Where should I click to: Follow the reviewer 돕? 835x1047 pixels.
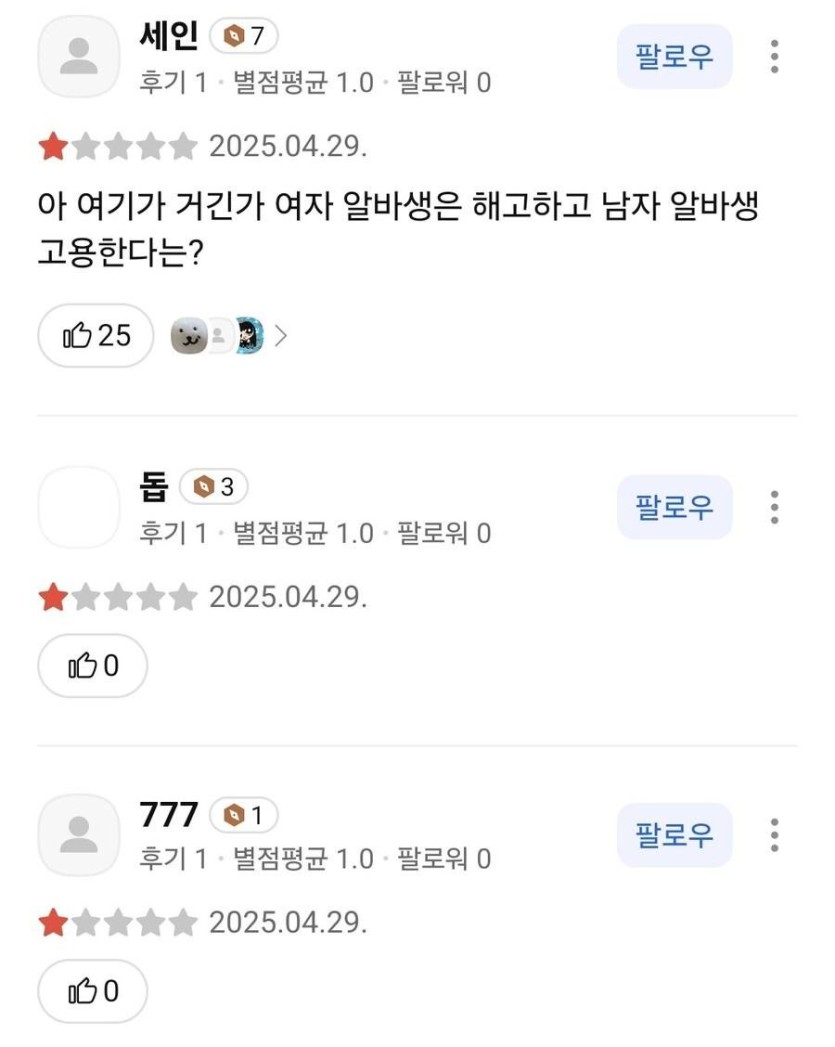(x=675, y=507)
